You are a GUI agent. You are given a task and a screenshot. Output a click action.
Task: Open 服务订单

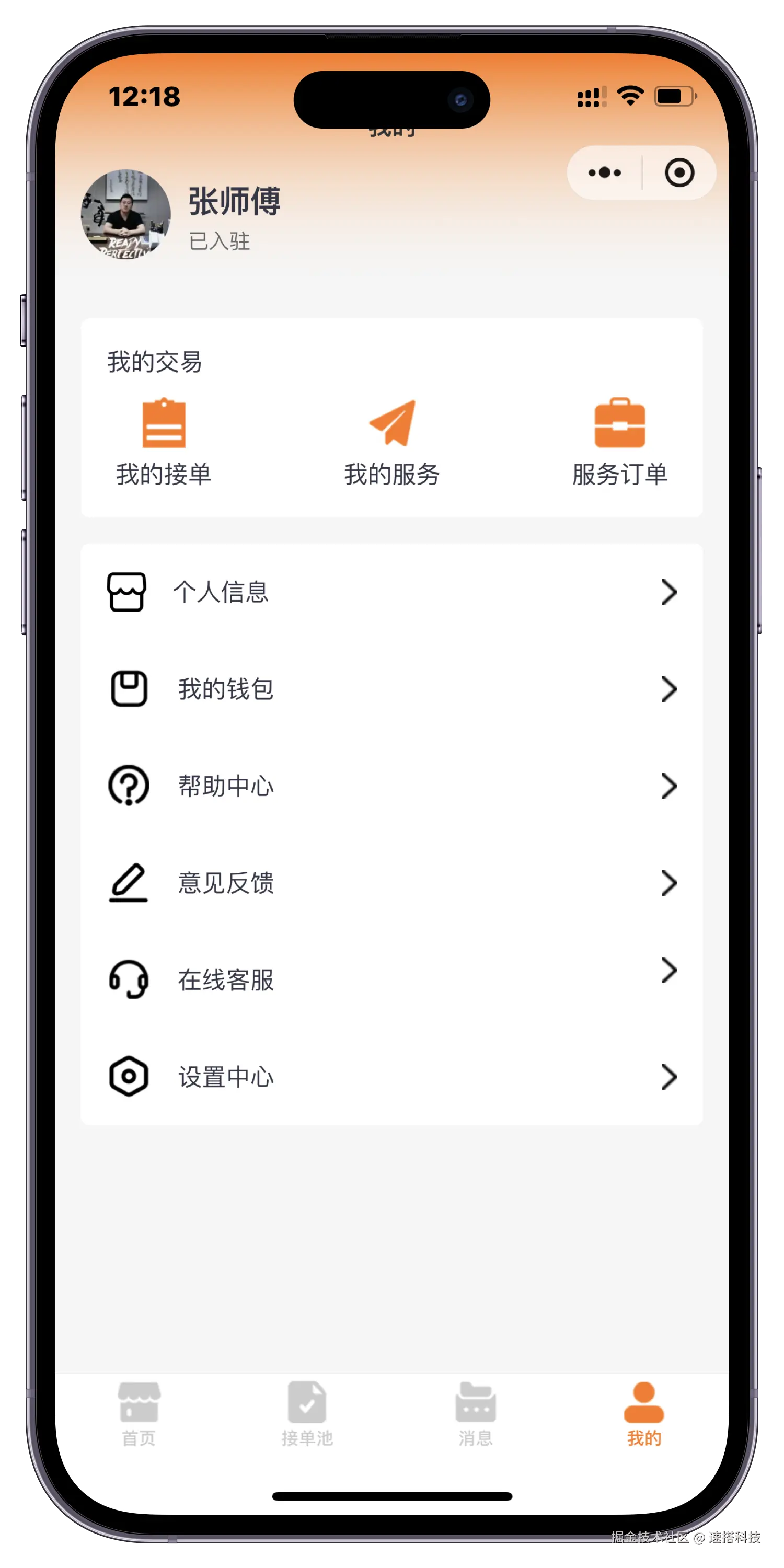[620, 442]
